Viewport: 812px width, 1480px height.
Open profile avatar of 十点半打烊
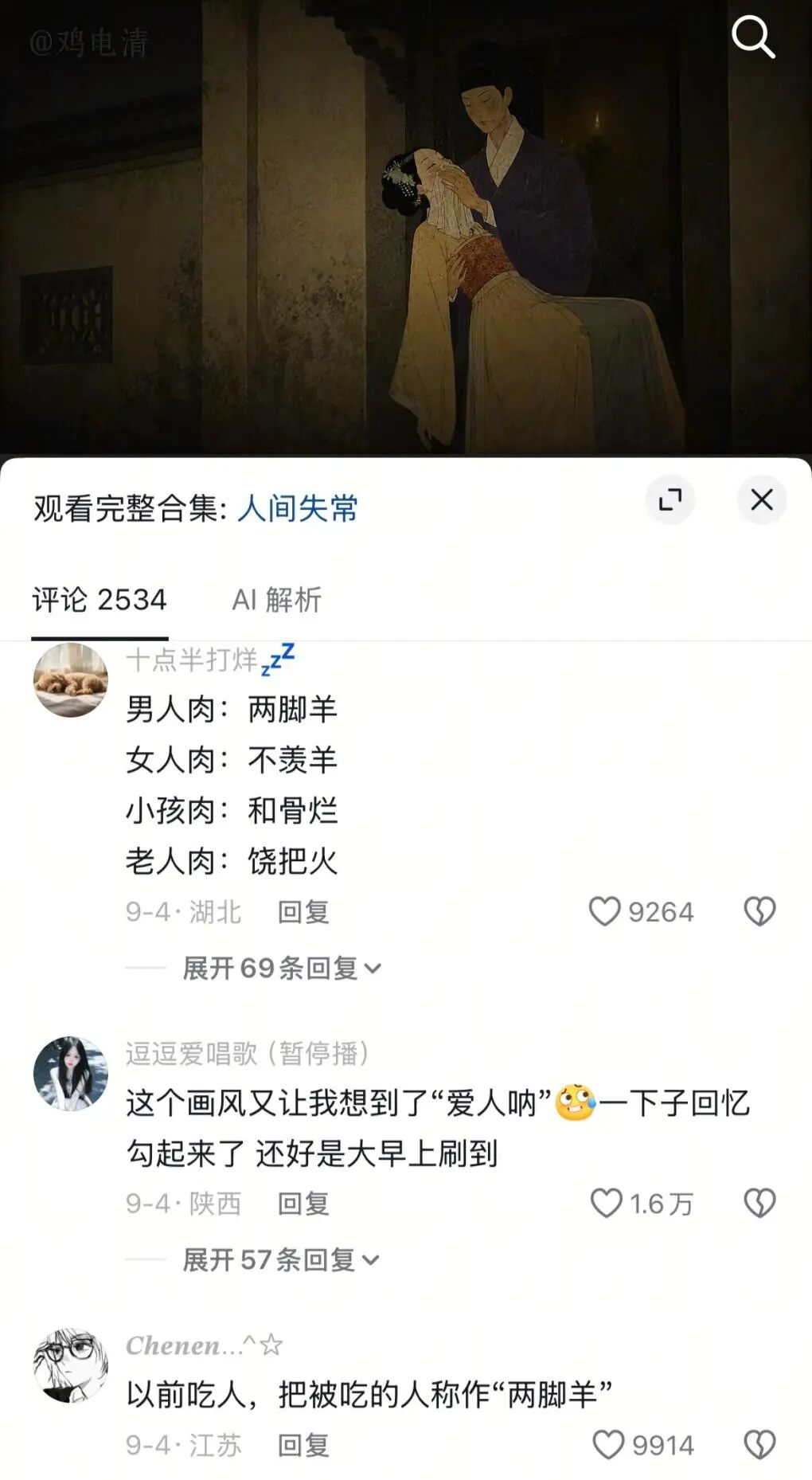71,679
